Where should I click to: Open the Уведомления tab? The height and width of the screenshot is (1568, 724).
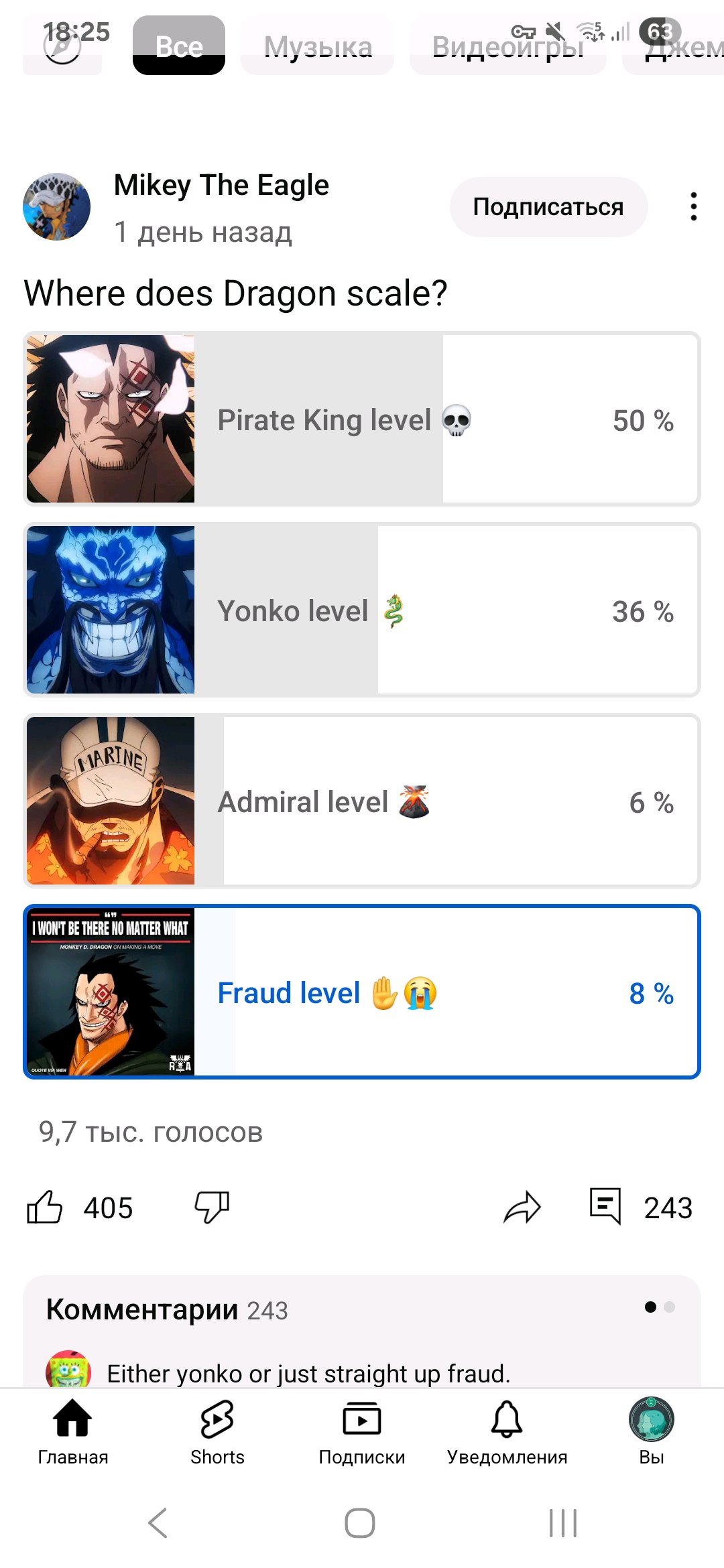point(507,1431)
